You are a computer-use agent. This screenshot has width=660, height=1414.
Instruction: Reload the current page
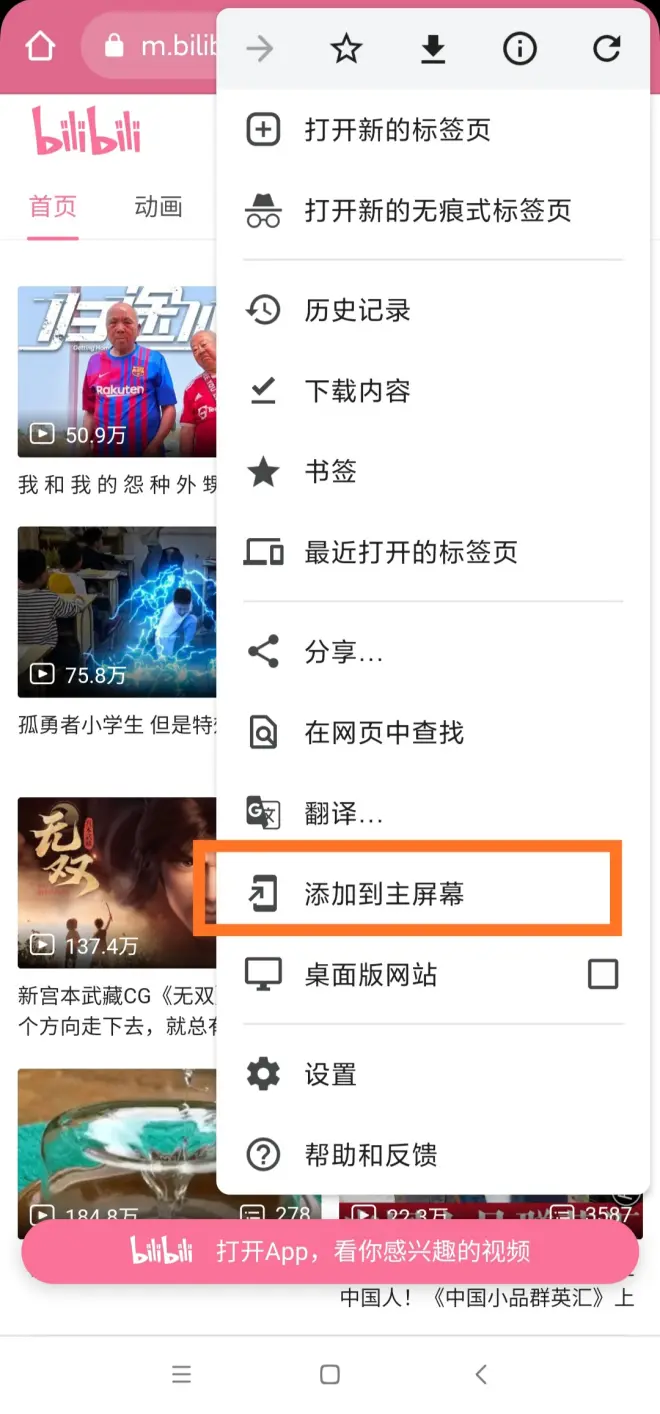point(606,49)
